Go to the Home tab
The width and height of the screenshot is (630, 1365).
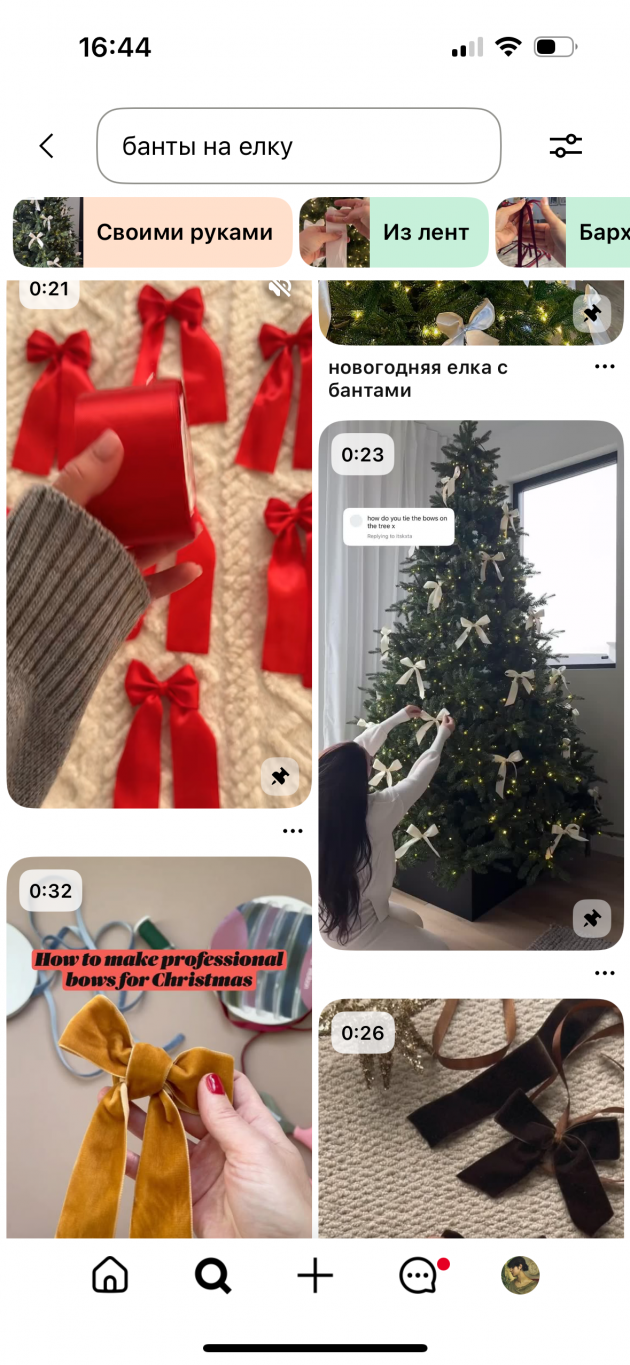pos(110,1275)
